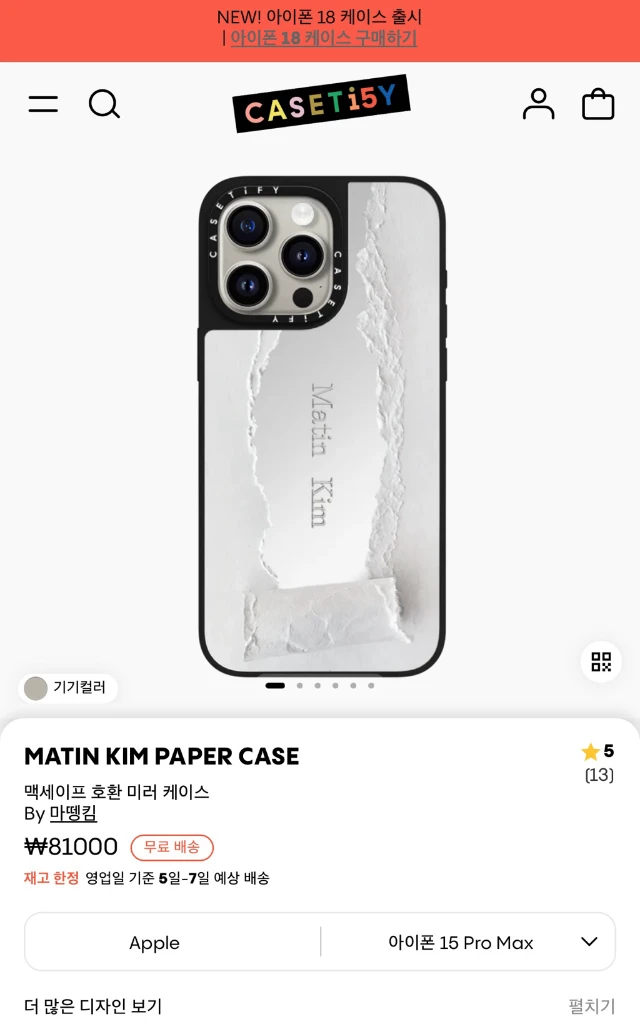Tap the Matin Kim case product image

pyautogui.click(x=322, y=426)
